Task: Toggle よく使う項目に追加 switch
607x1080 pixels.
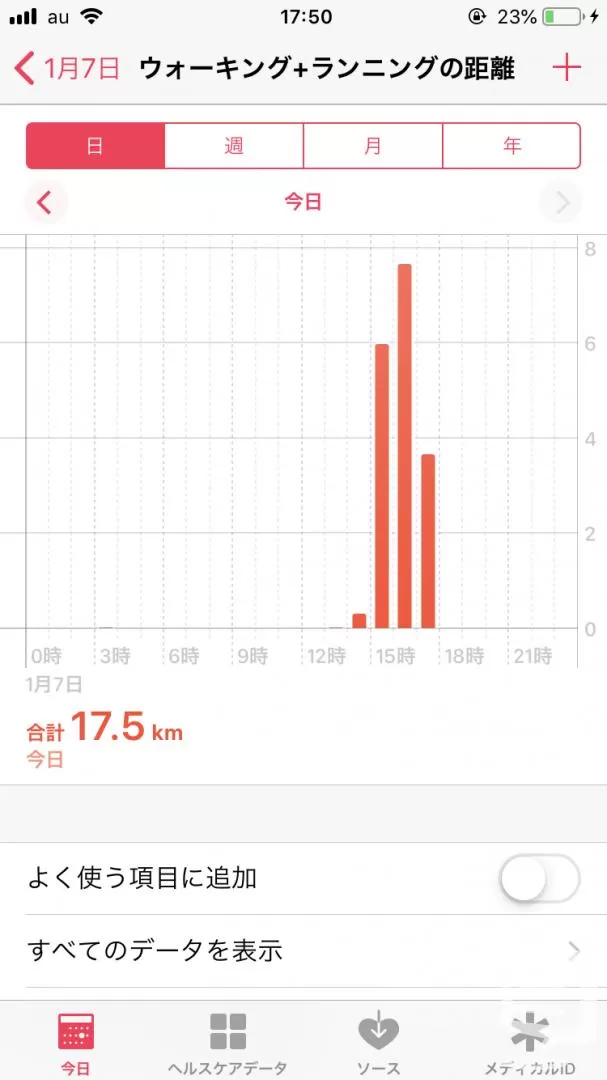Action: pyautogui.click(x=540, y=879)
